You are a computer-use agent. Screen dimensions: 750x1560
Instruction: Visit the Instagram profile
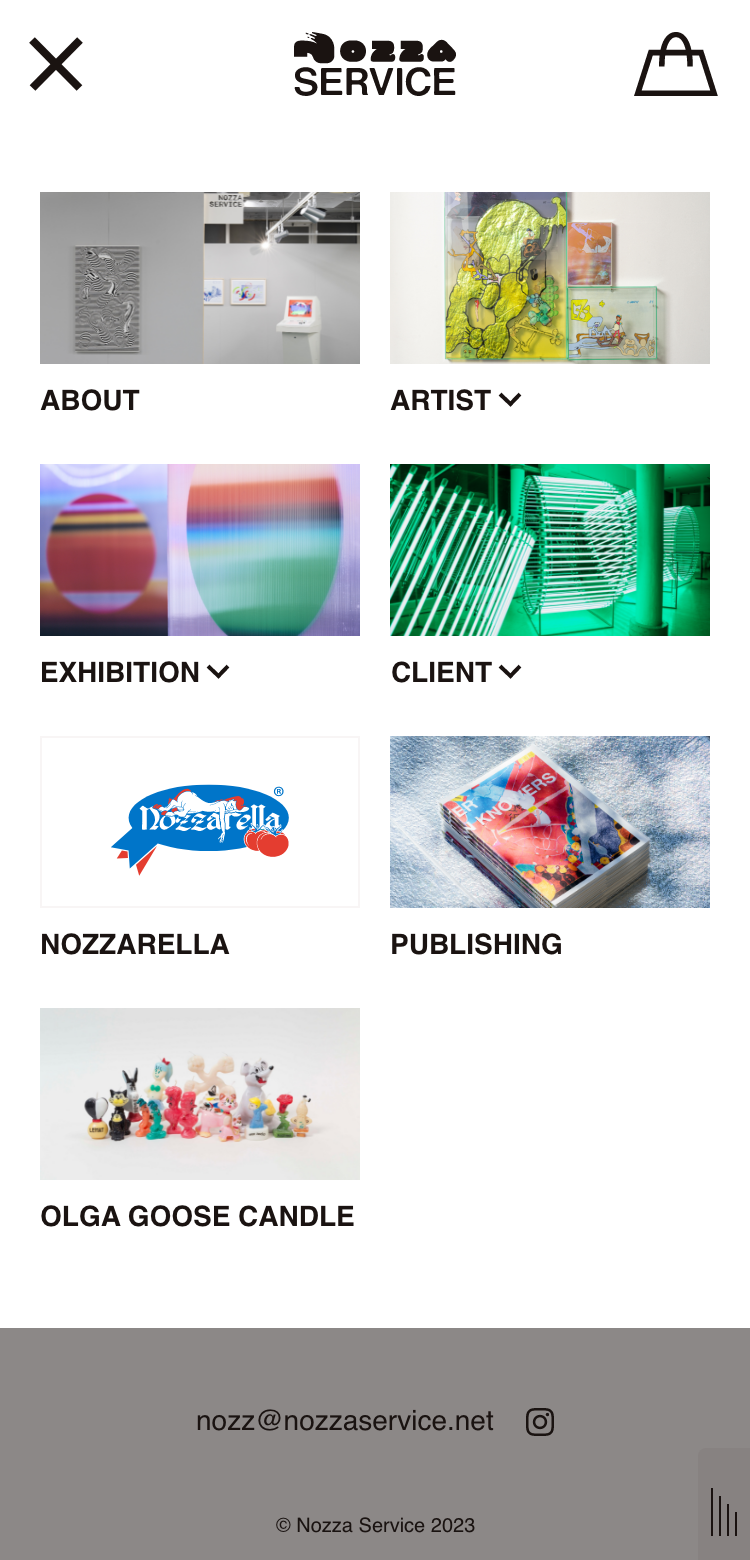click(x=540, y=1421)
